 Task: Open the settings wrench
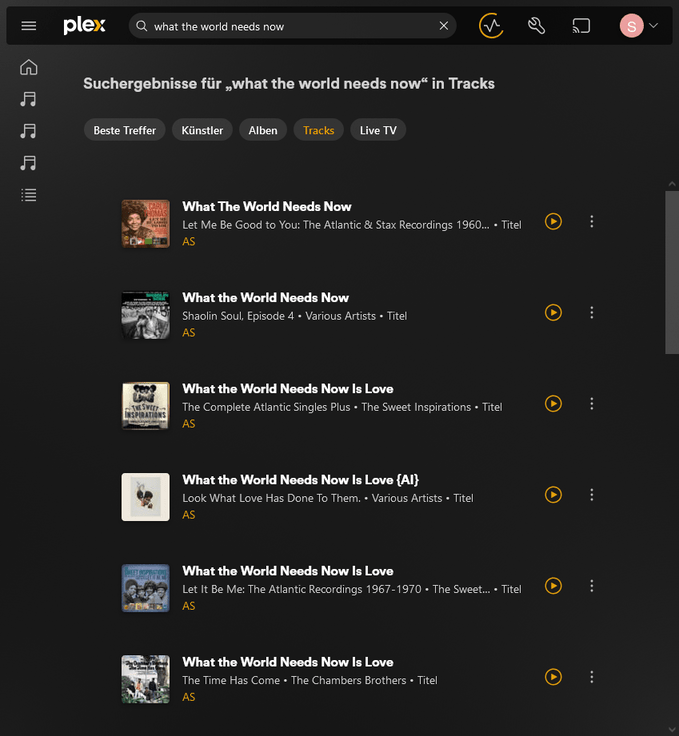(536, 26)
